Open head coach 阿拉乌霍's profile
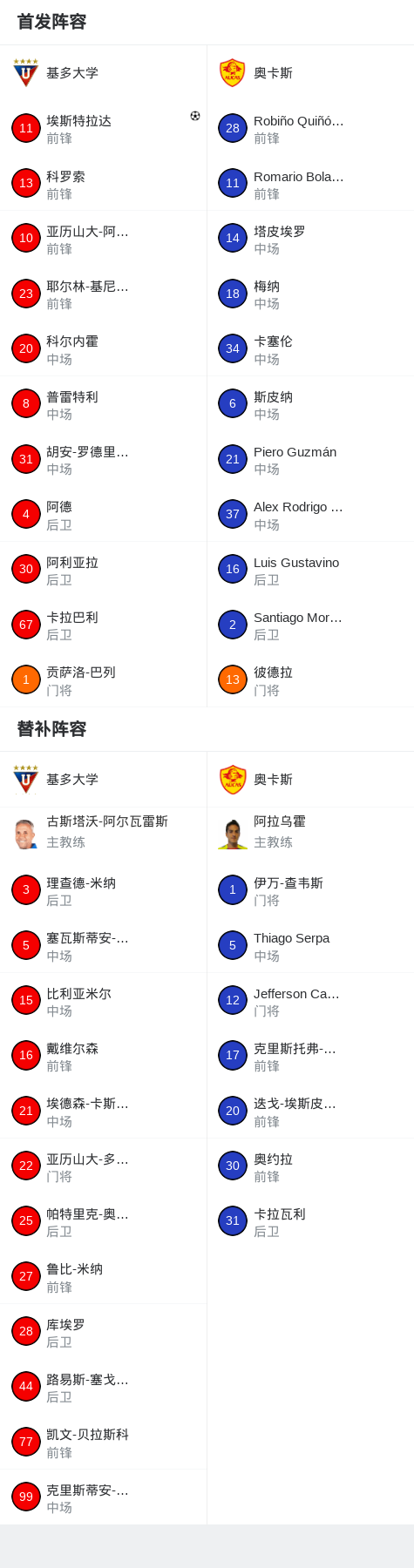Screen dimensions: 414x1568 pyautogui.click(x=310, y=833)
